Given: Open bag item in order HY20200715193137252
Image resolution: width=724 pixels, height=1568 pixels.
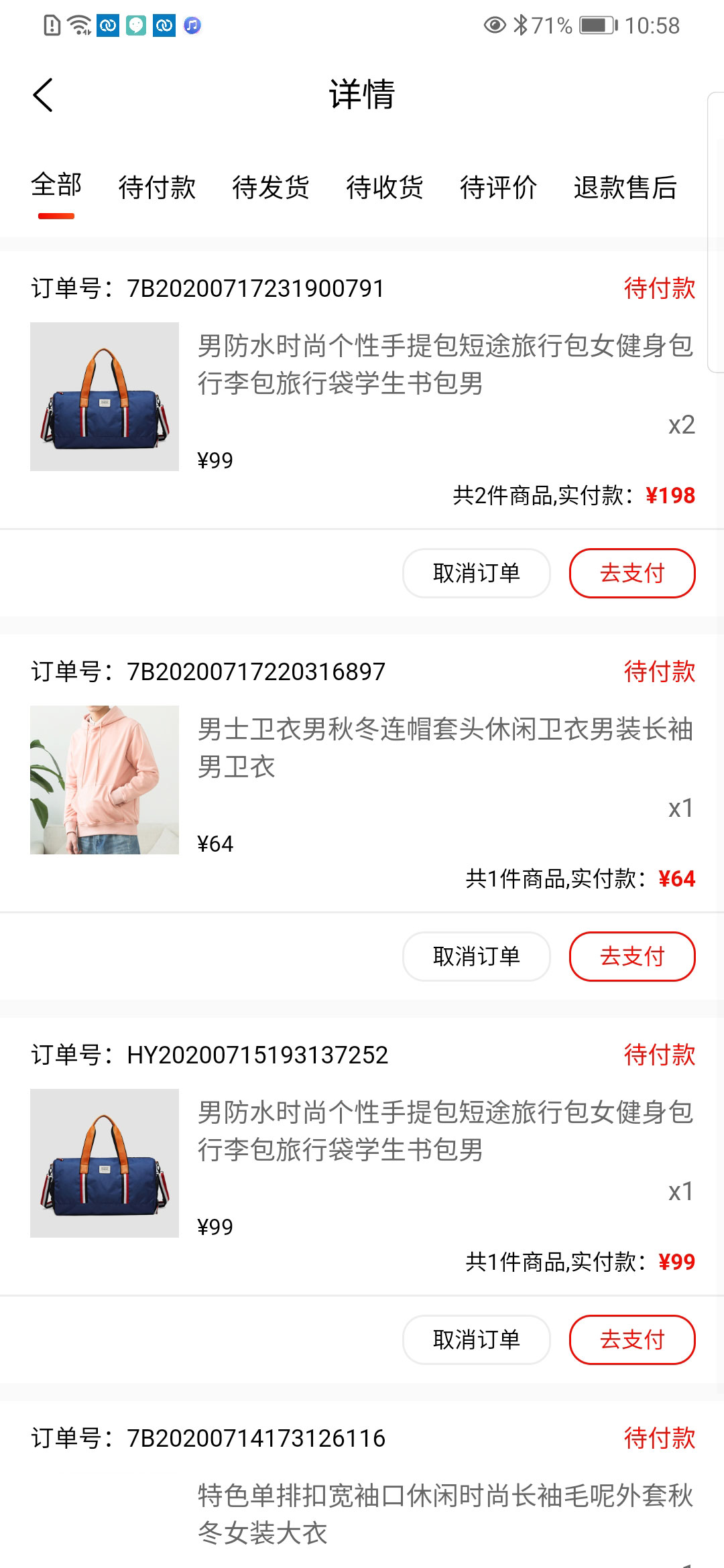Looking at the screenshot, I should click(x=105, y=1163).
